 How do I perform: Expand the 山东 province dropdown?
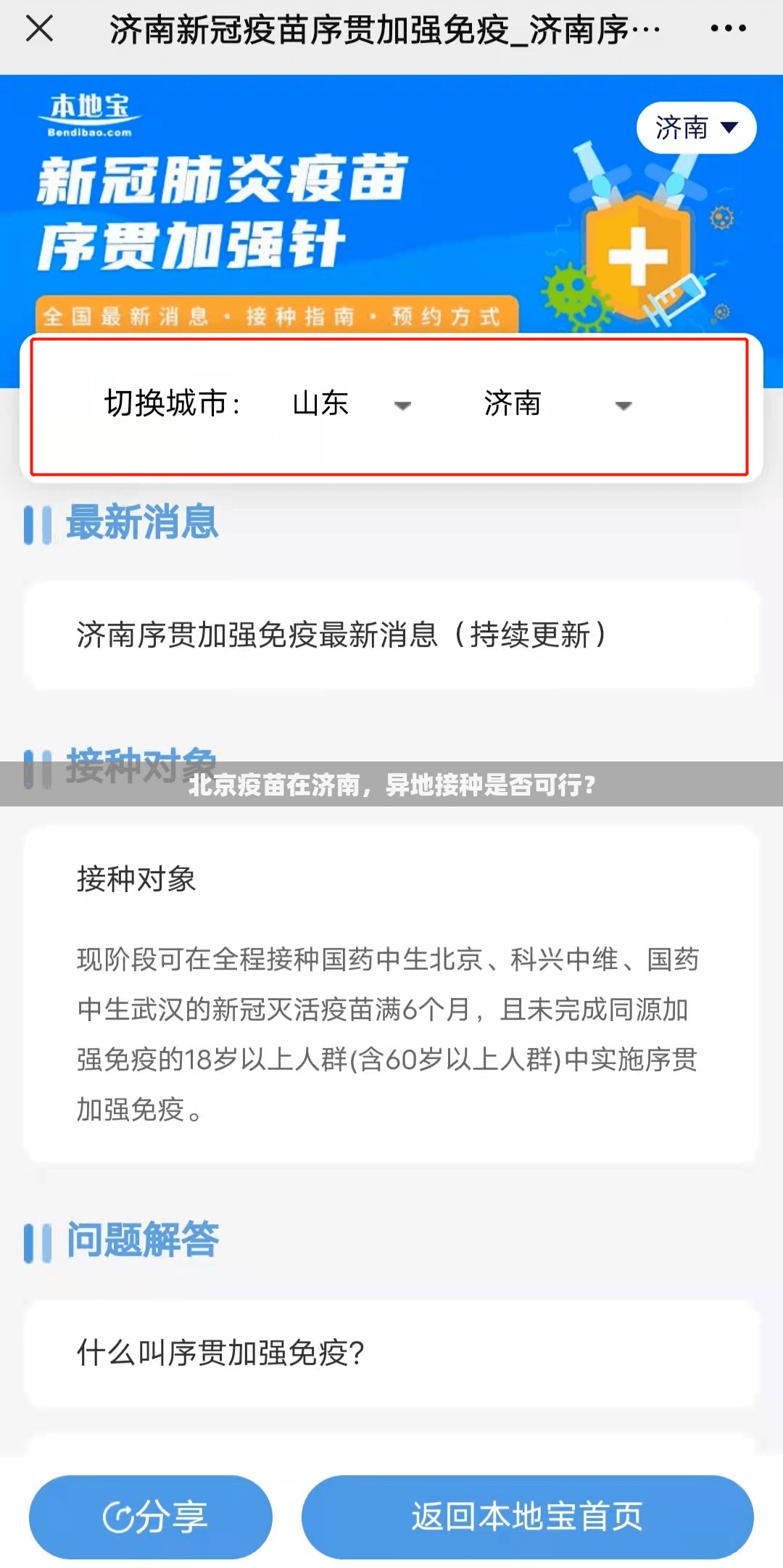pos(352,404)
